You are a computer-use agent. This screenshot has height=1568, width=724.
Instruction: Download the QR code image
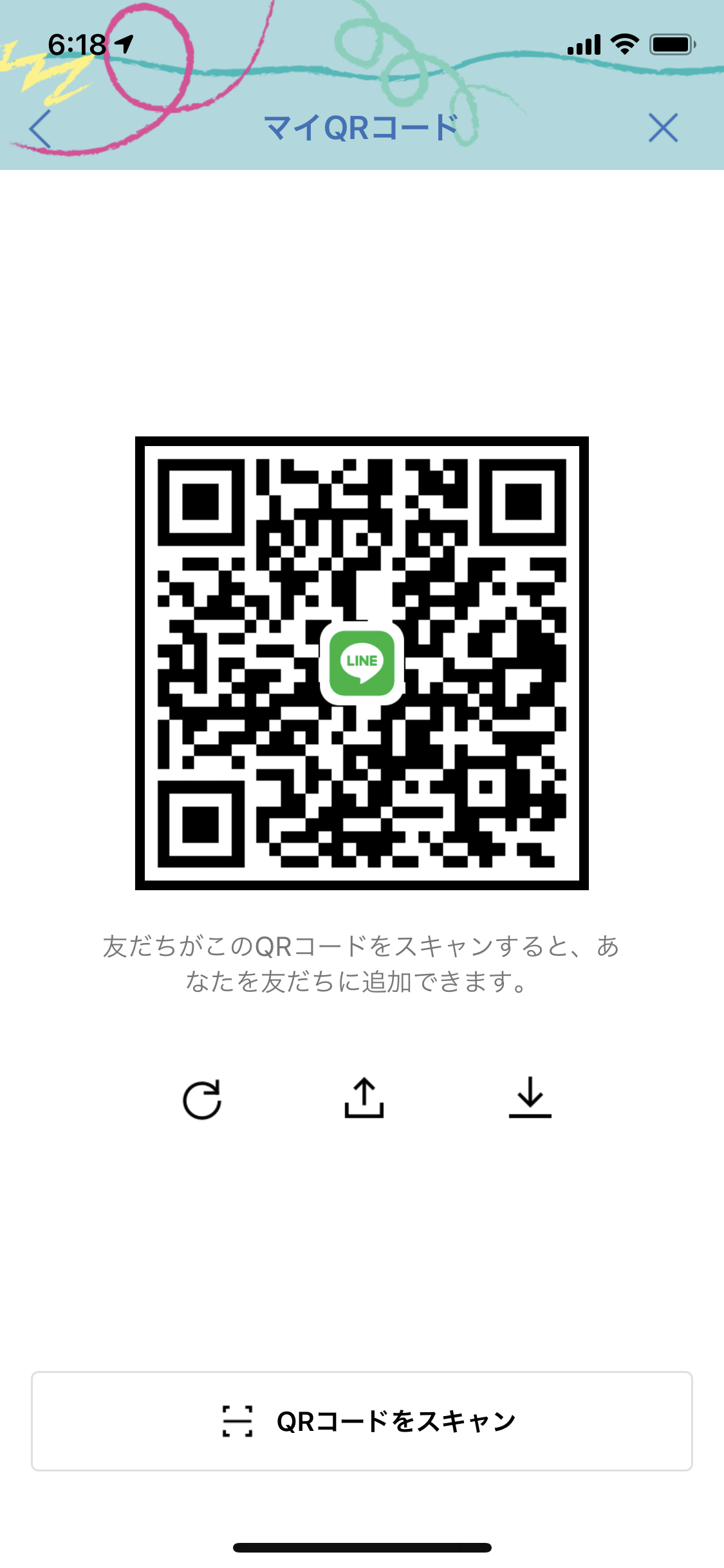click(530, 1097)
